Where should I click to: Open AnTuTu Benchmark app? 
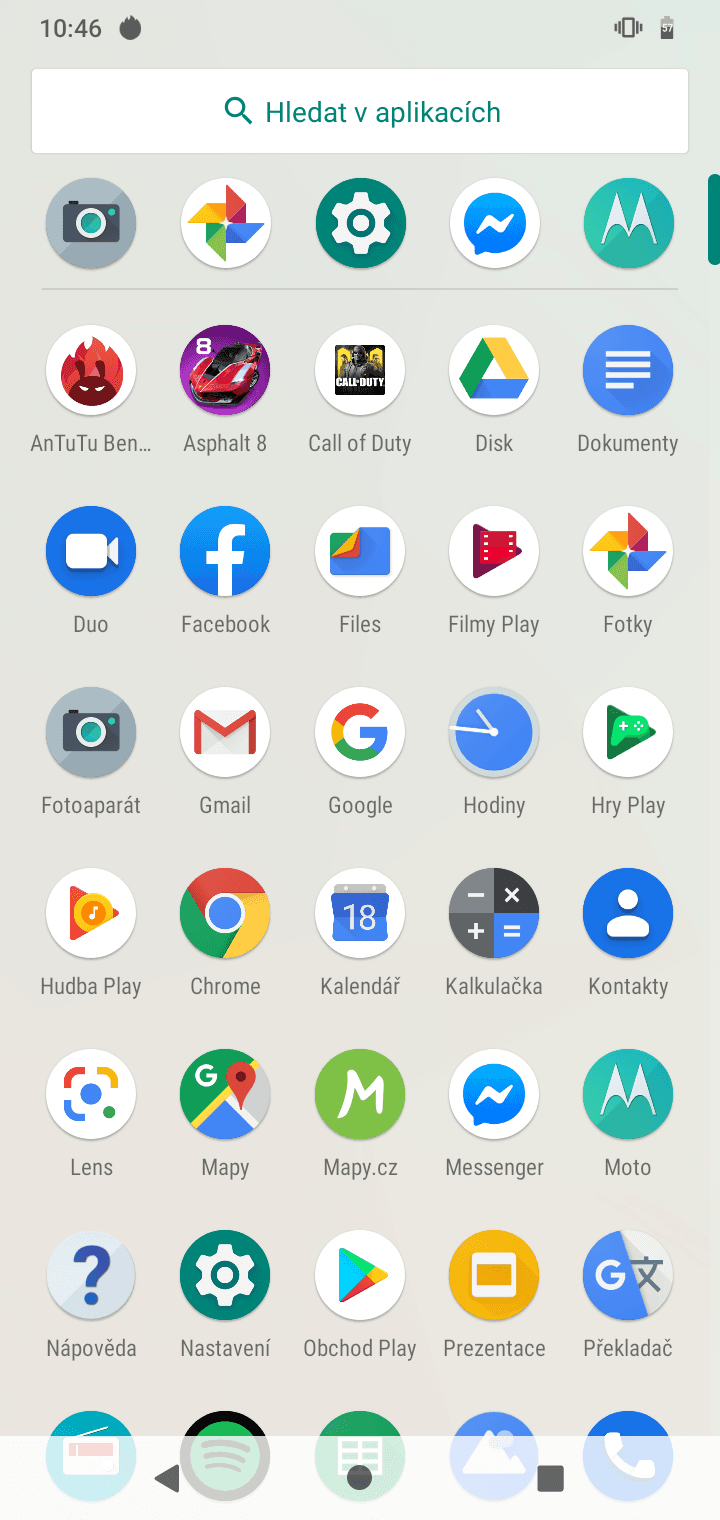tap(91, 370)
